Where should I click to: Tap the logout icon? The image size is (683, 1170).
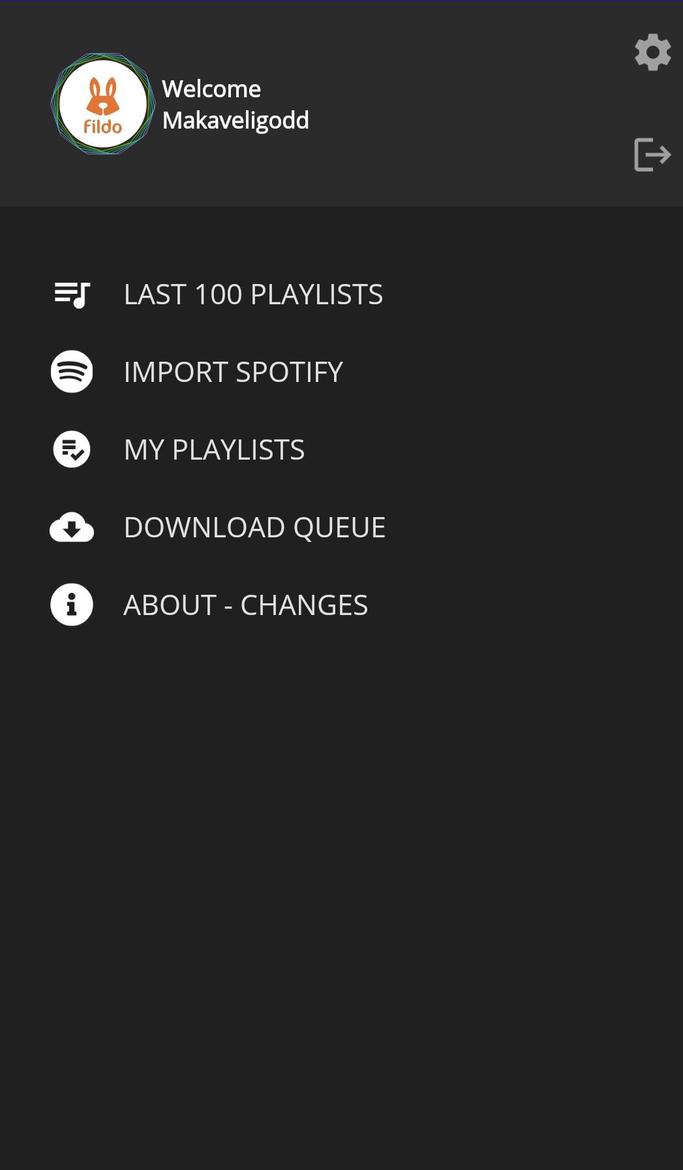652,154
